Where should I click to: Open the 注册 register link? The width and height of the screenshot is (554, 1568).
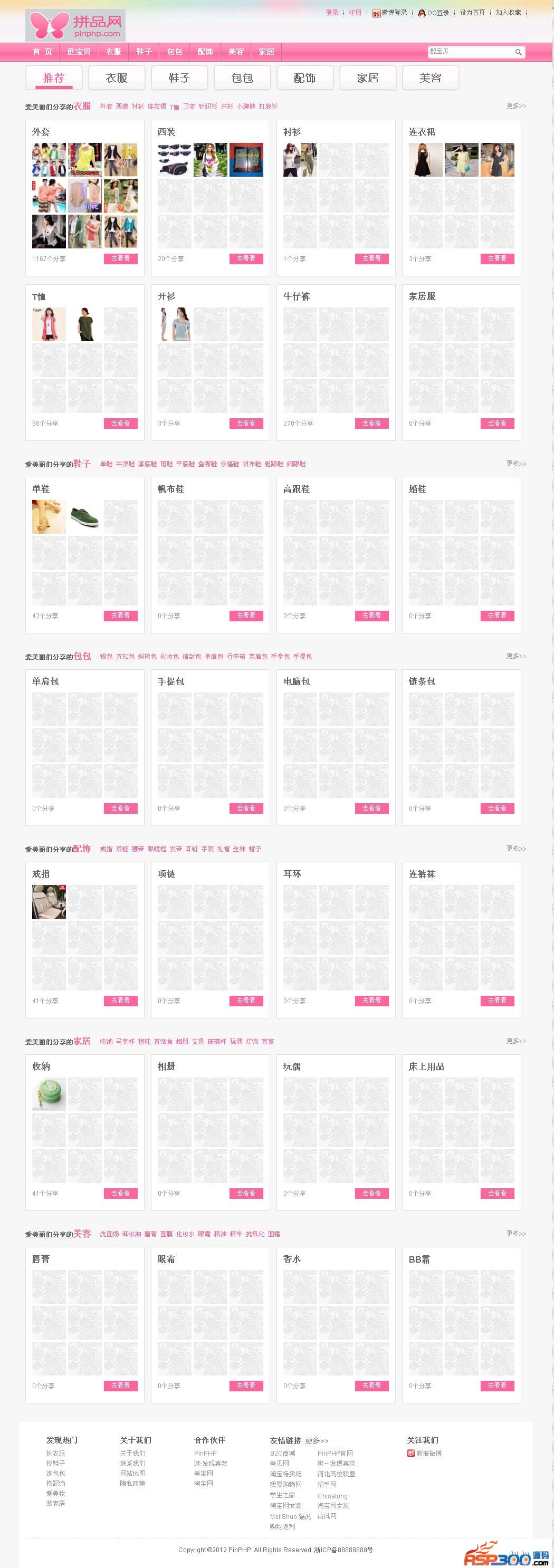tap(355, 13)
